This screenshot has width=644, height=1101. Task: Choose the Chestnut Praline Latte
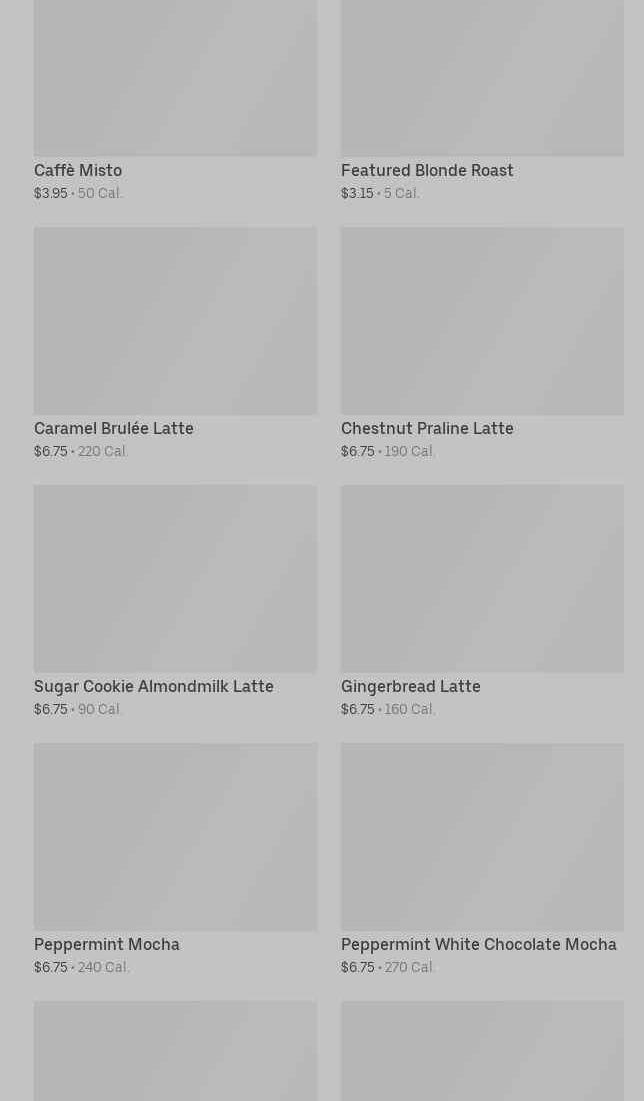[x=482, y=343]
